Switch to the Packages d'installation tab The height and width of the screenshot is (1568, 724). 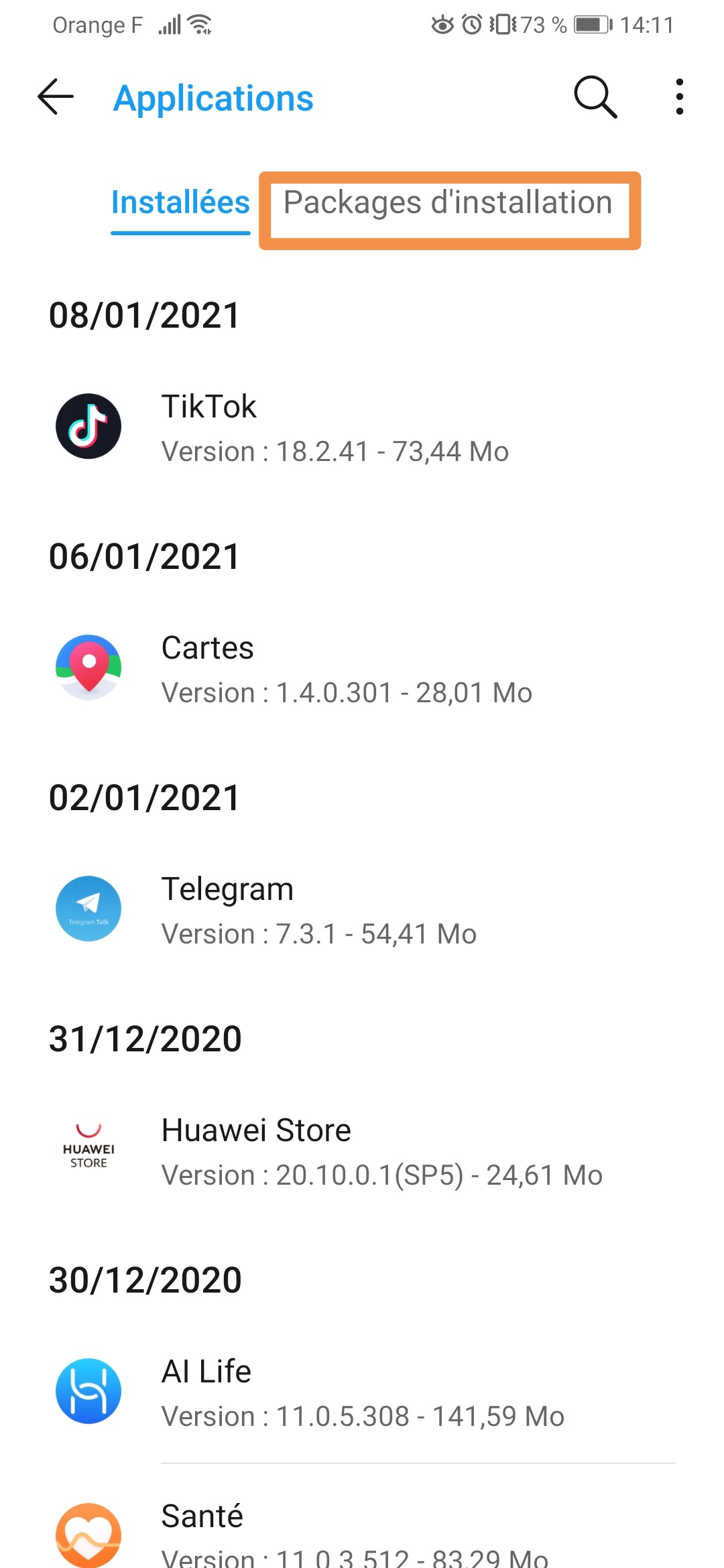point(448,203)
